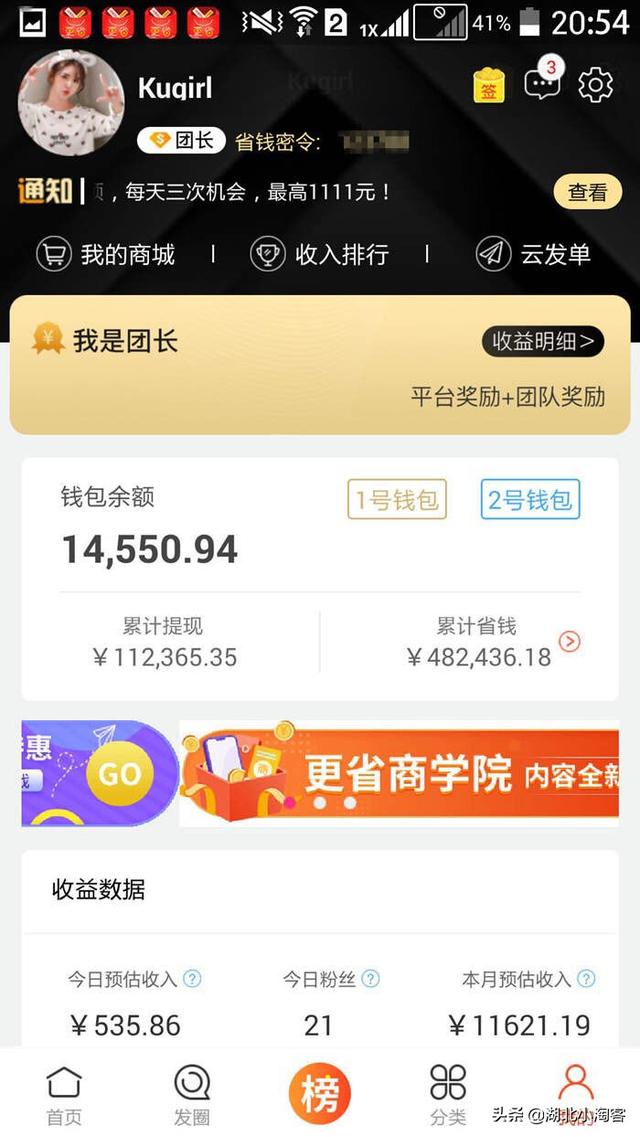Show help for 本月预估收入
This screenshot has width=640, height=1137.
pyautogui.click(x=586, y=979)
